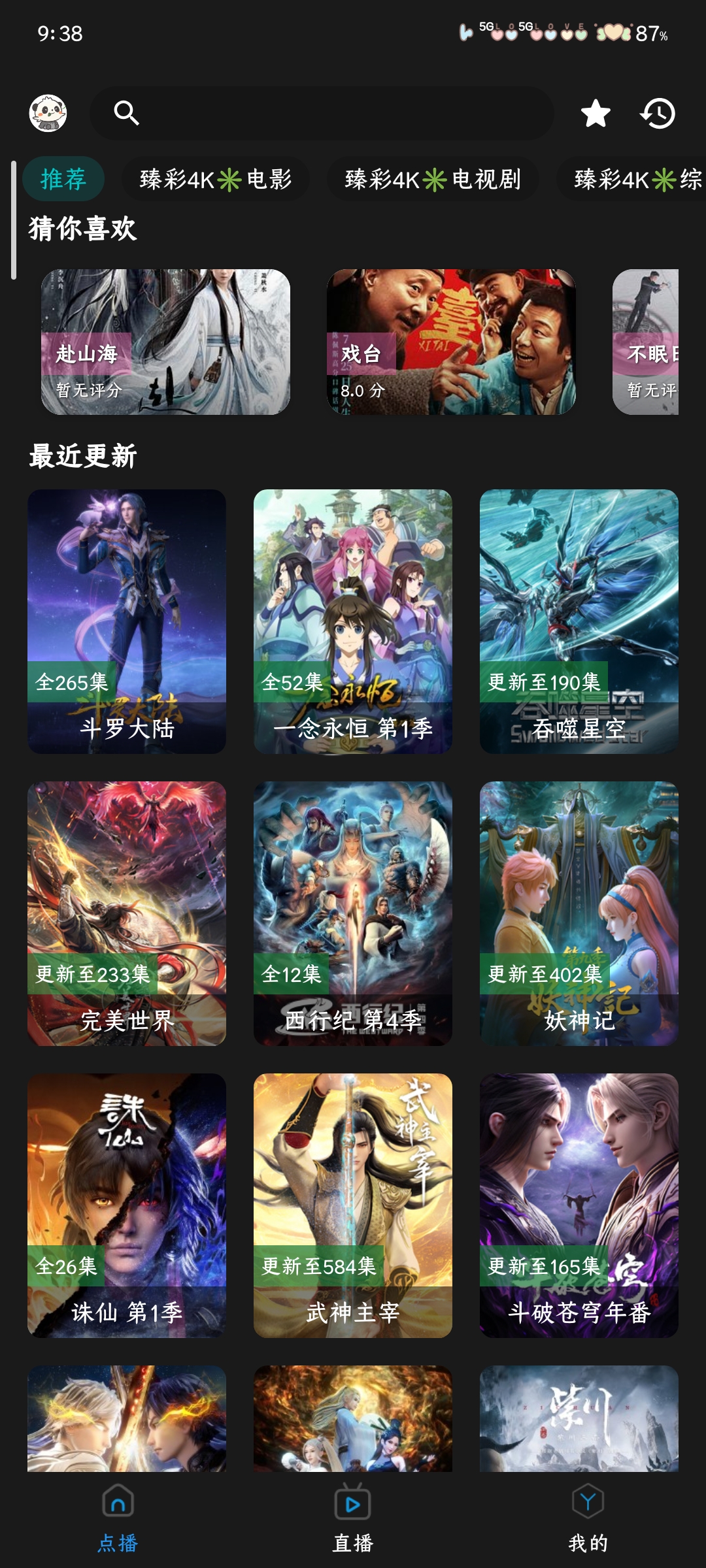Open favorites star icon

click(596, 114)
